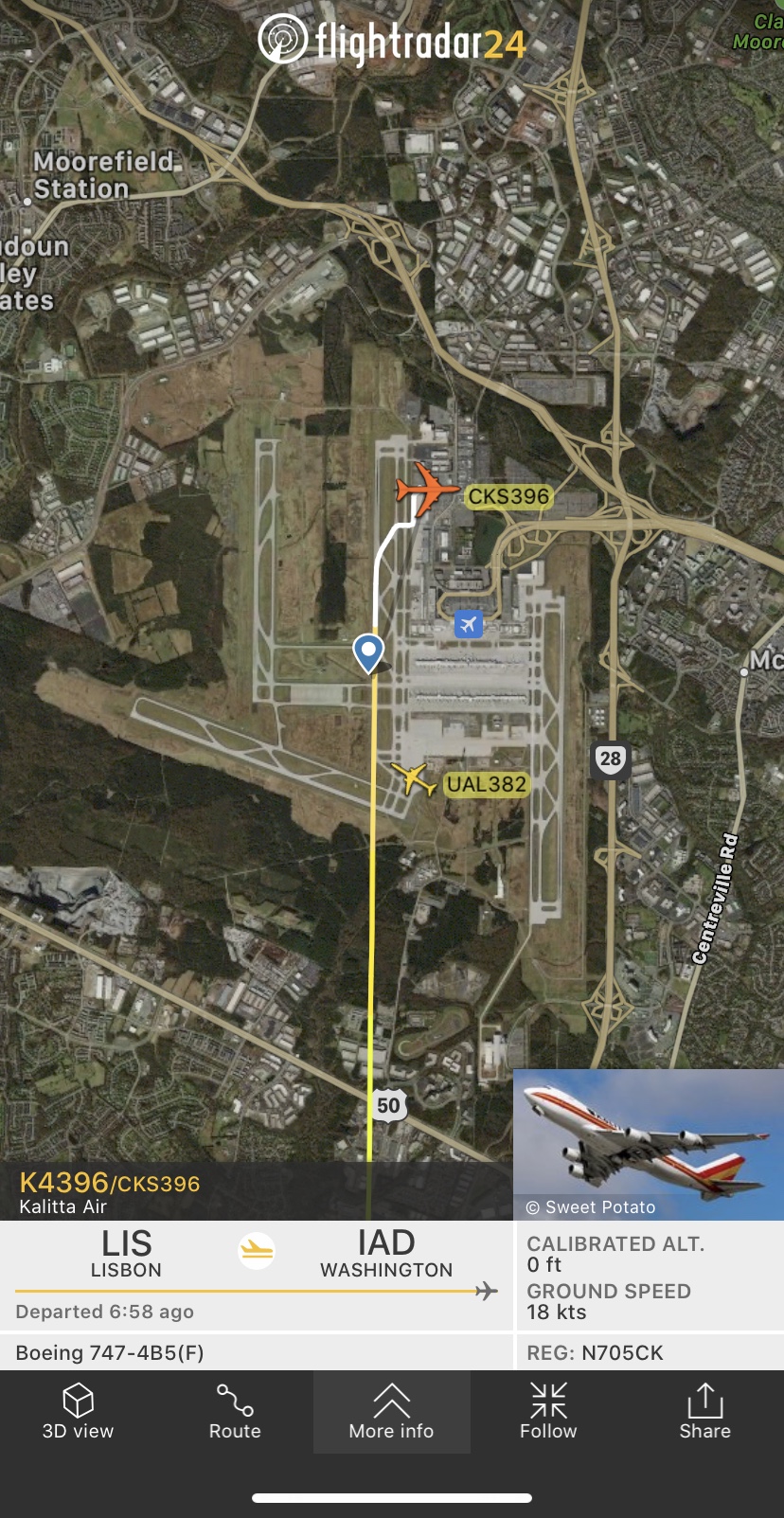
Task: Open 3D view of the flight
Action: coord(78,1411)
